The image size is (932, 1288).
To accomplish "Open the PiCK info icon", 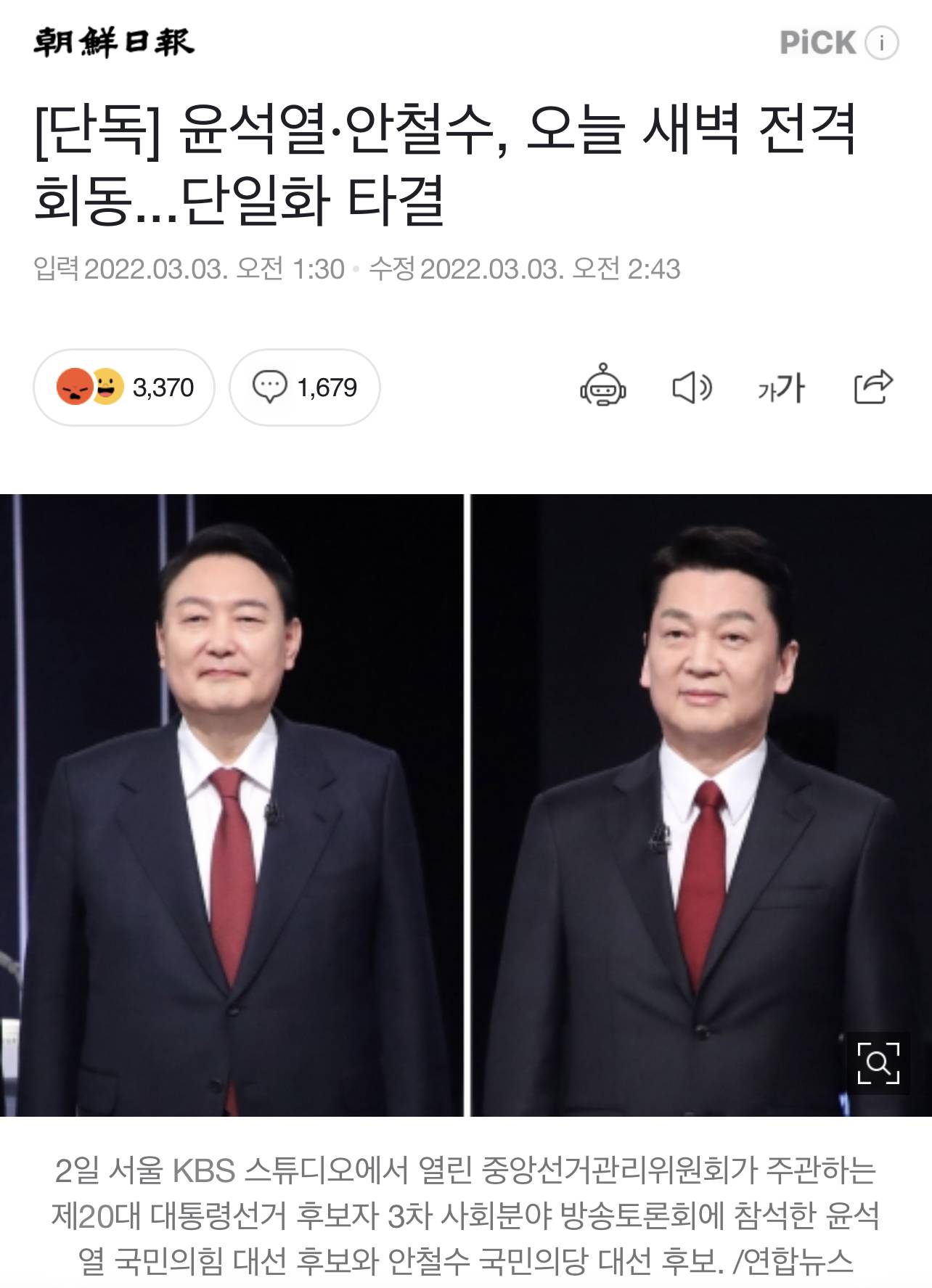I will pos(881,43).
